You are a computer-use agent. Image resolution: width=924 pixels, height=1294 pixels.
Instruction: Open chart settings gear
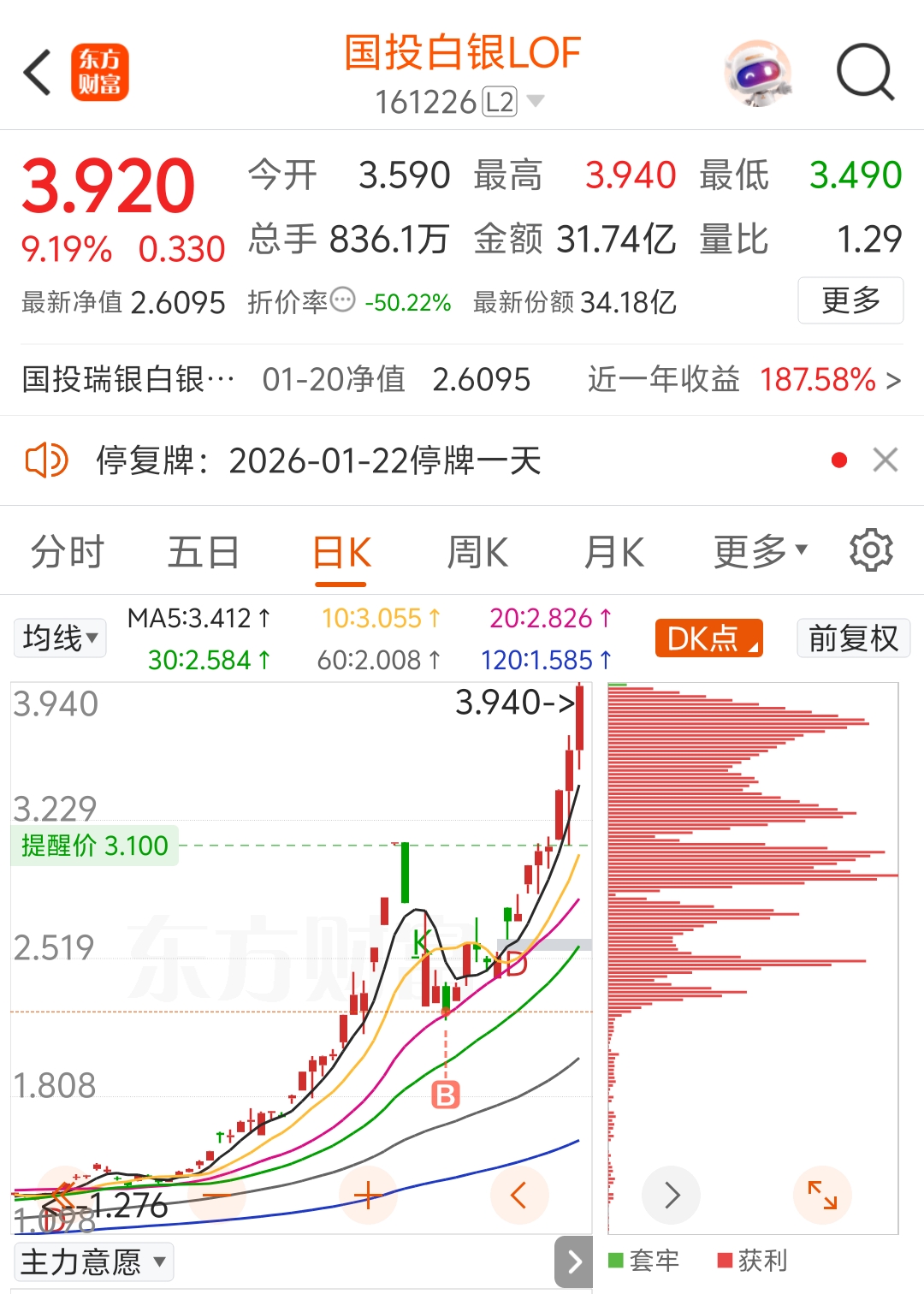tap(871, 550)
